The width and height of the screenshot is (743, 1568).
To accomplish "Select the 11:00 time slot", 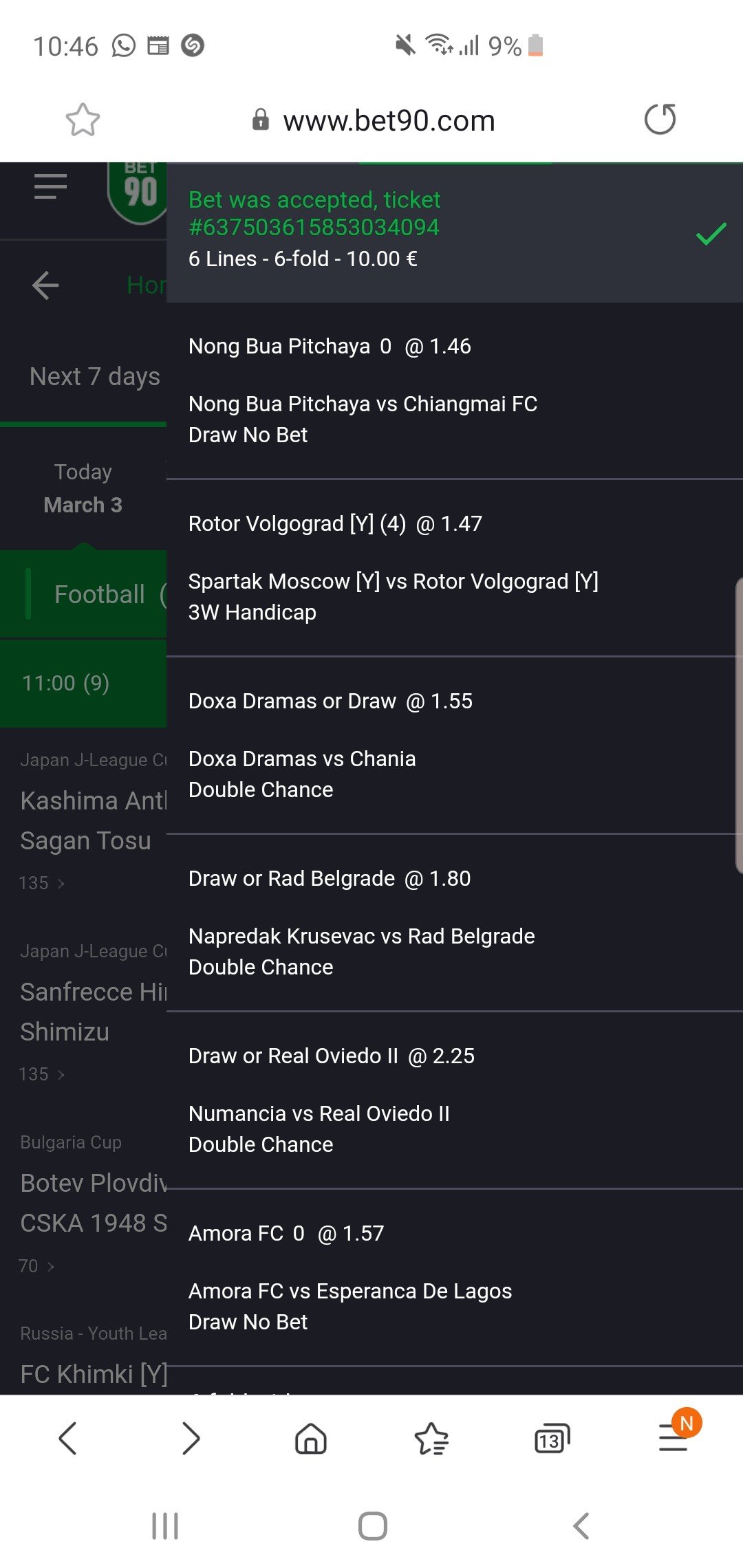I will (x=66, y=683).
